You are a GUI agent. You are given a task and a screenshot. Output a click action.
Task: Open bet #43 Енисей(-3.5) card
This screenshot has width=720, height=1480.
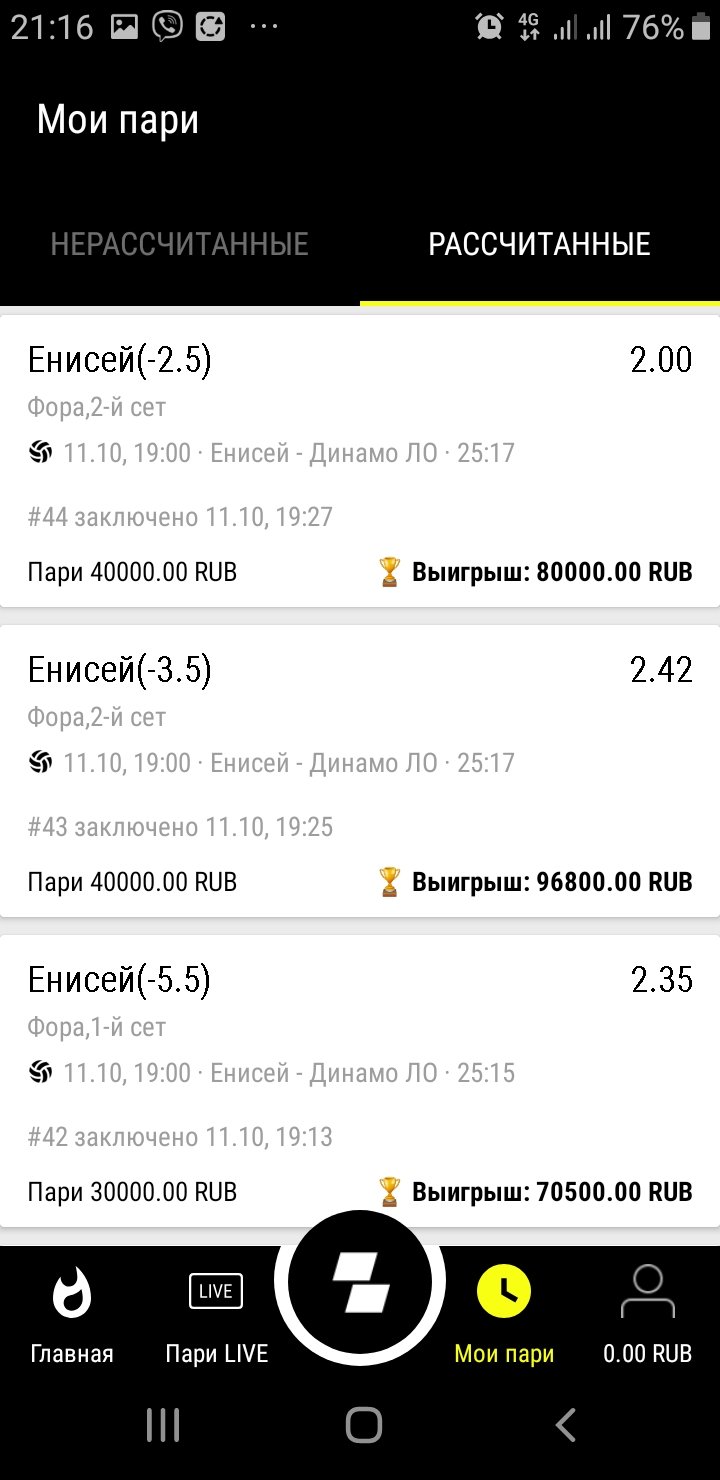click(x=360, y=771)
